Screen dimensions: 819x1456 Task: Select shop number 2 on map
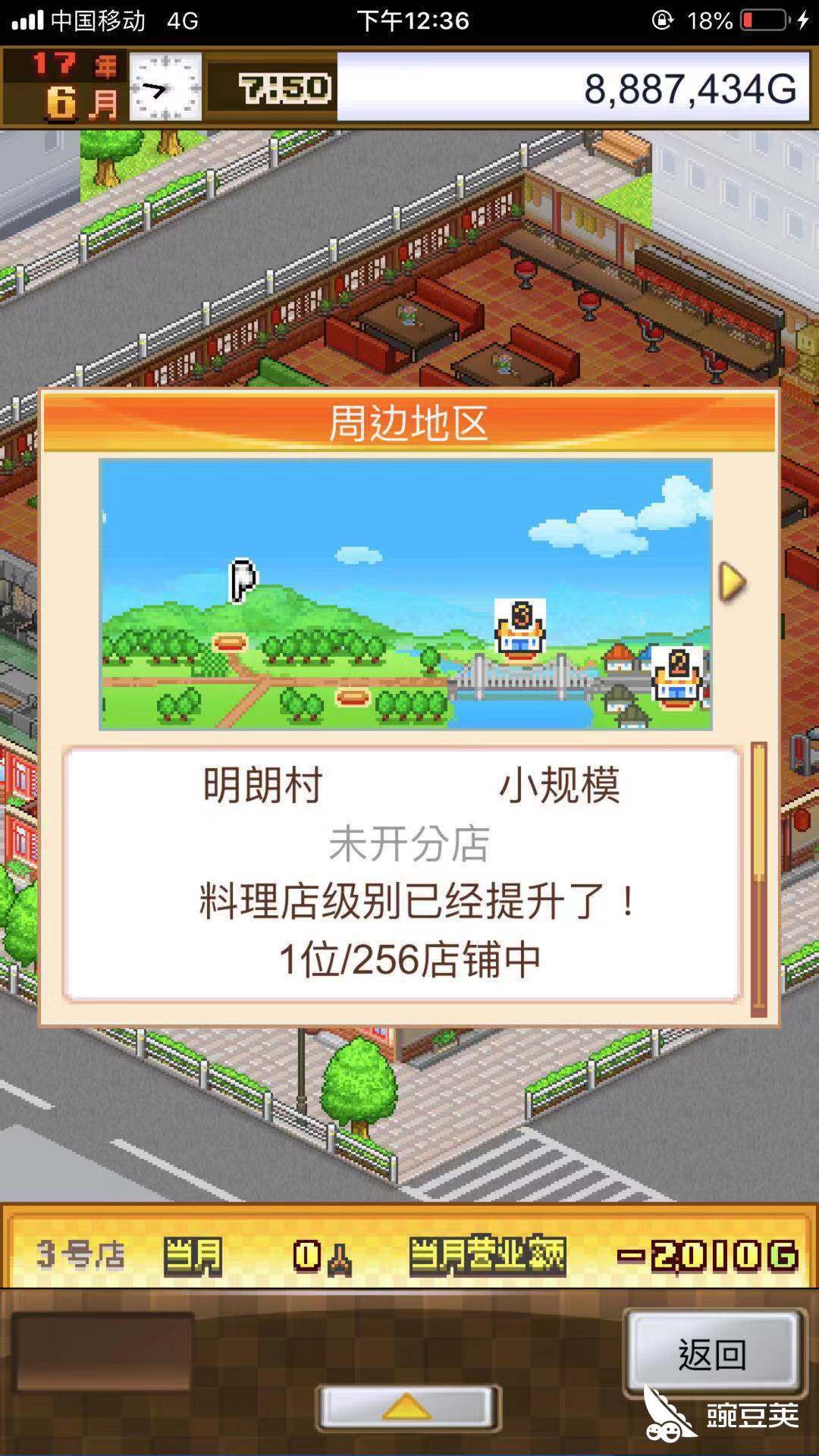coord(678,676)
